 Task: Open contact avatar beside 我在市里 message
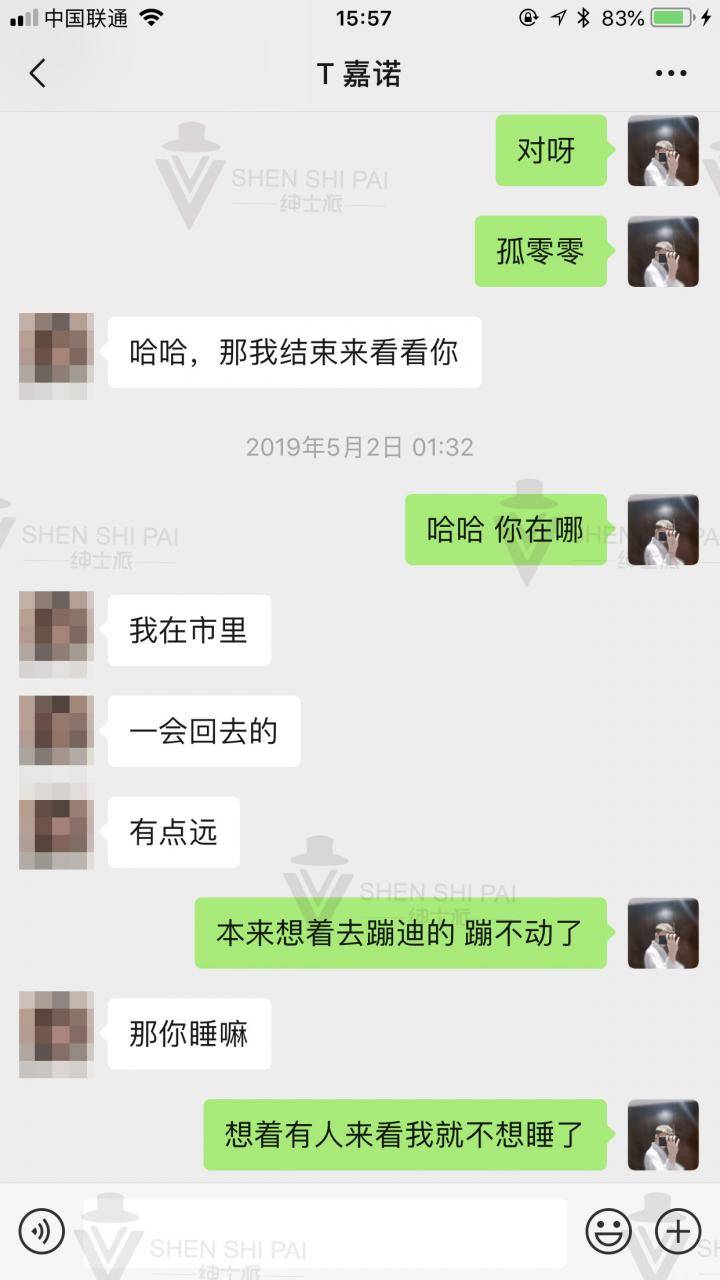pyautogui.click(x=56, y=631)
